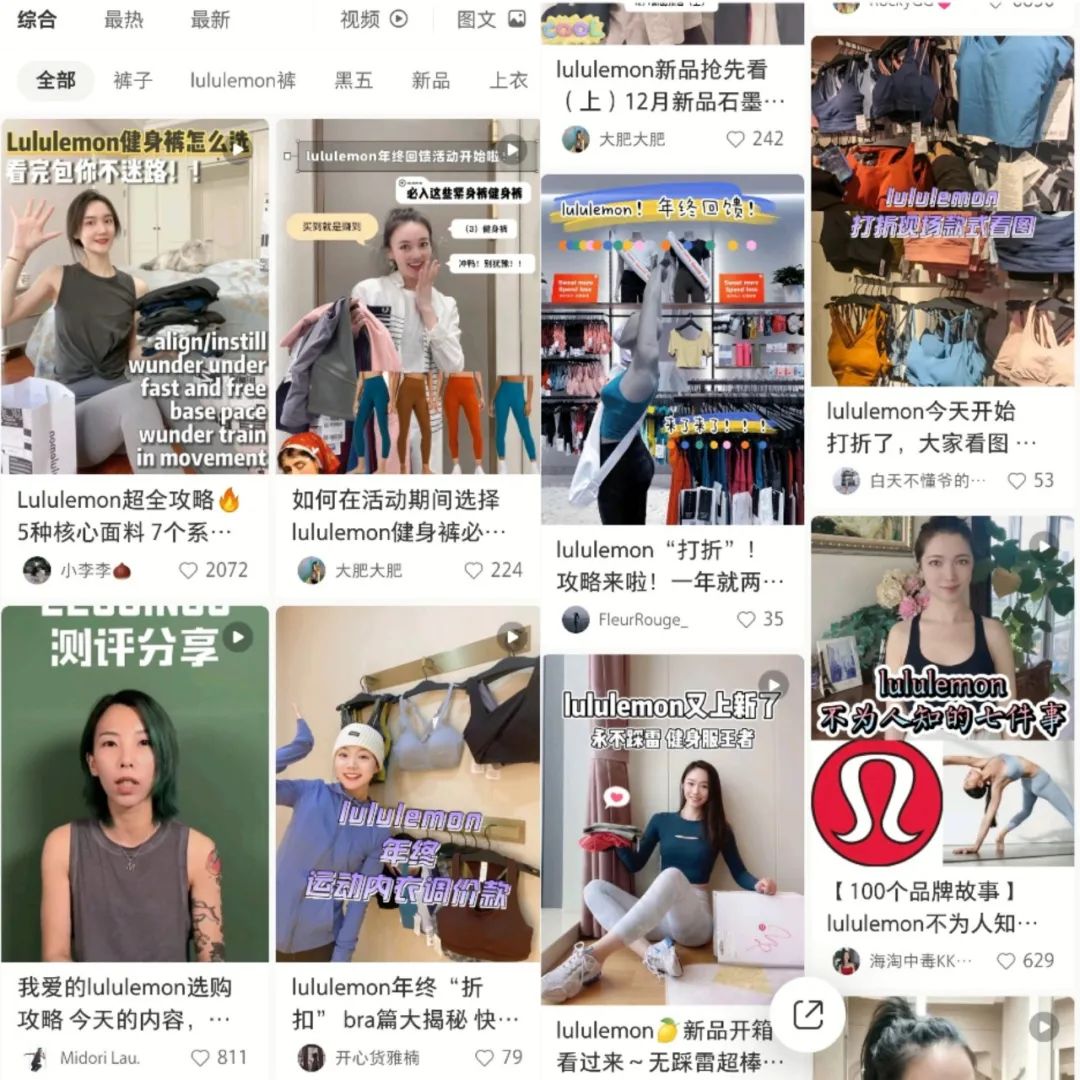The width and height of the screenshot is (1080, 1080).
Task: Switch to the 最新 sorting tab
Action: 210,20
